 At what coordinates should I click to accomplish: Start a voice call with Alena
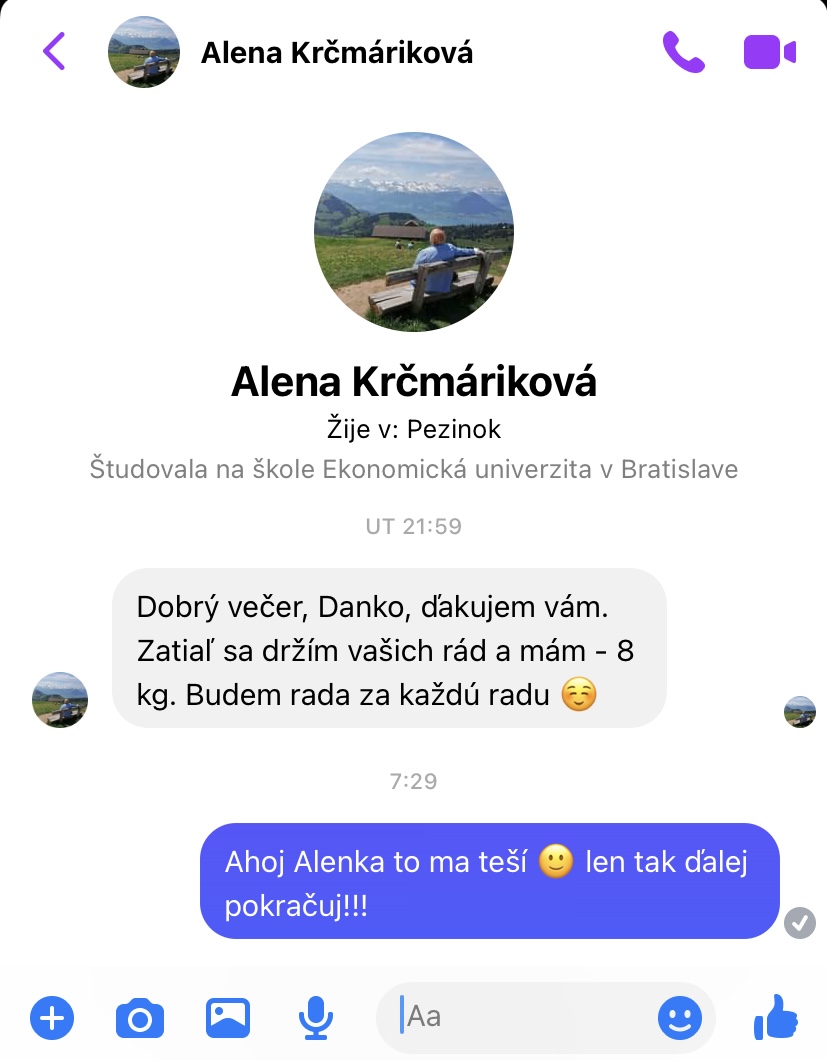684,51
